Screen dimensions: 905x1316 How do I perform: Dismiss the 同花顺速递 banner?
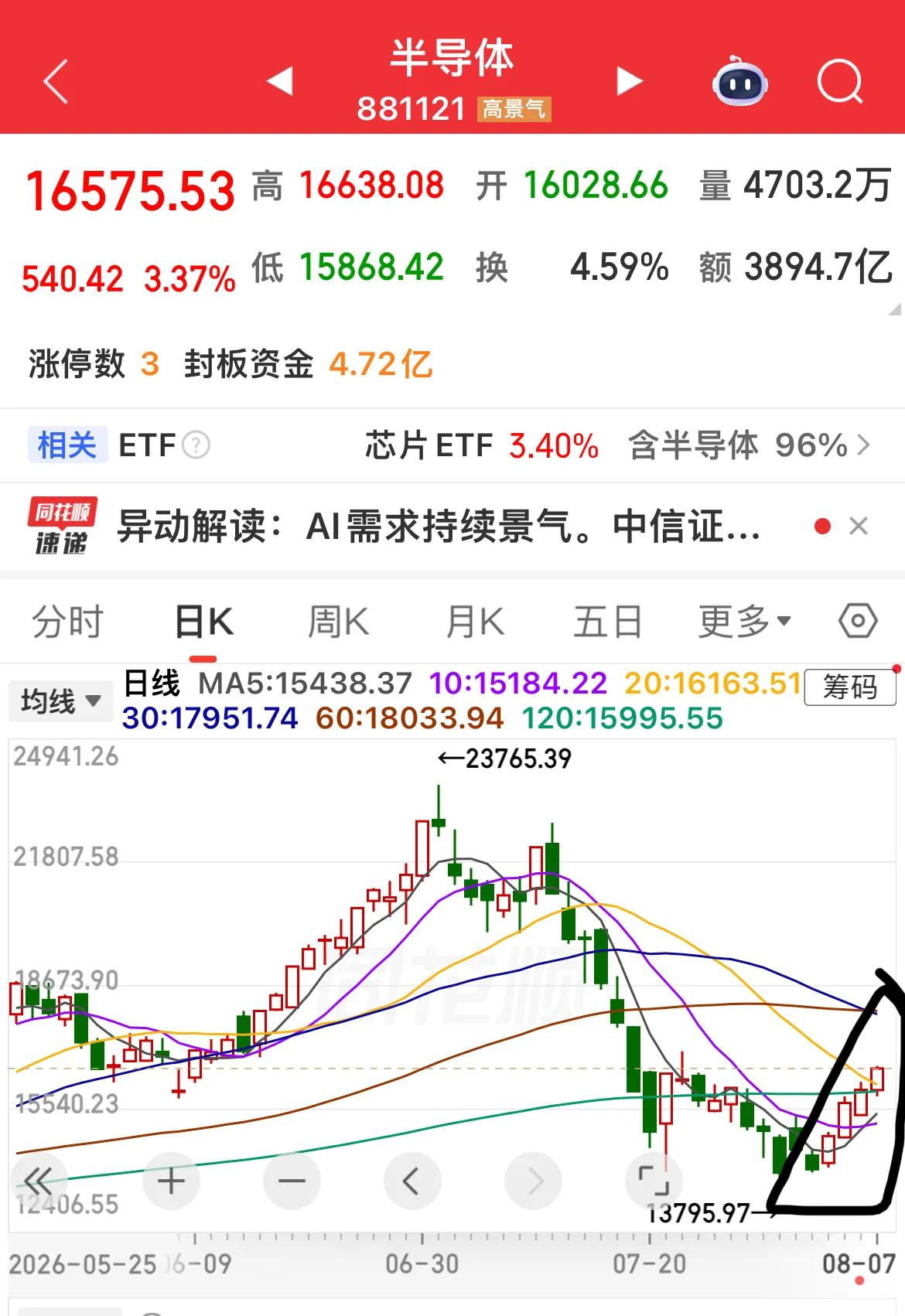coord(858,527)
